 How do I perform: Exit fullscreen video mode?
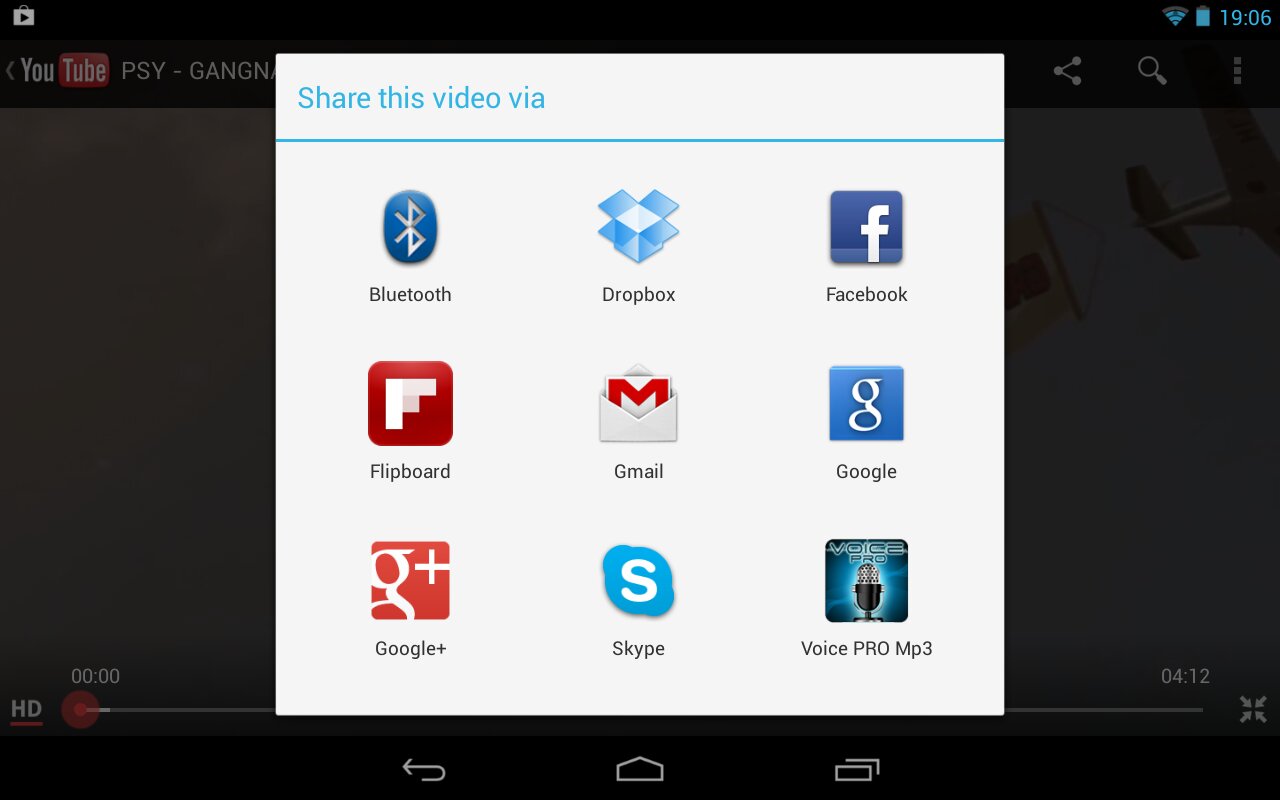click(x=1253, y=710)
